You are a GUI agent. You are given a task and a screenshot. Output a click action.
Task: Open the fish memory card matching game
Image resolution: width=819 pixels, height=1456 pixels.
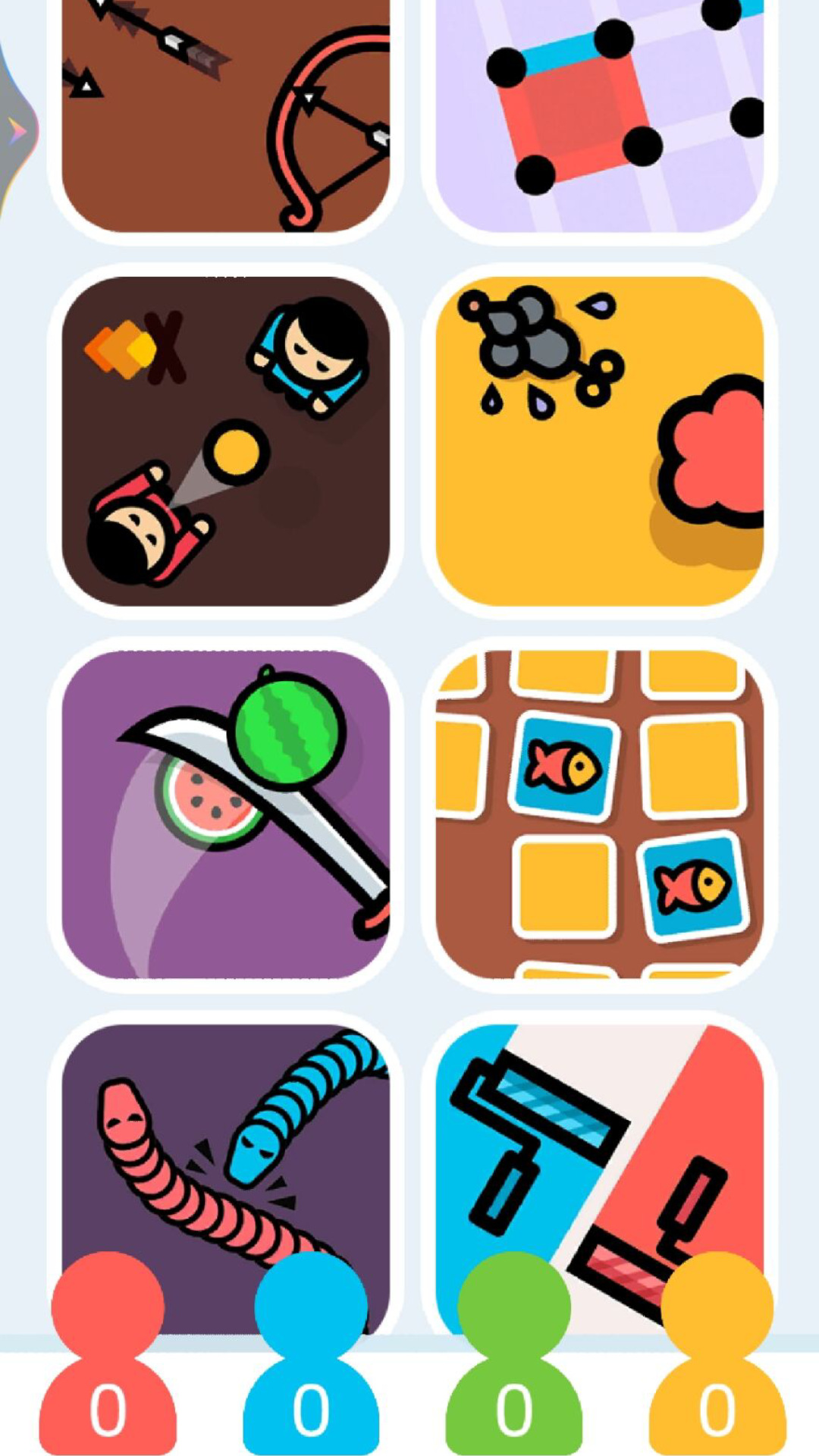click(600, 814)
